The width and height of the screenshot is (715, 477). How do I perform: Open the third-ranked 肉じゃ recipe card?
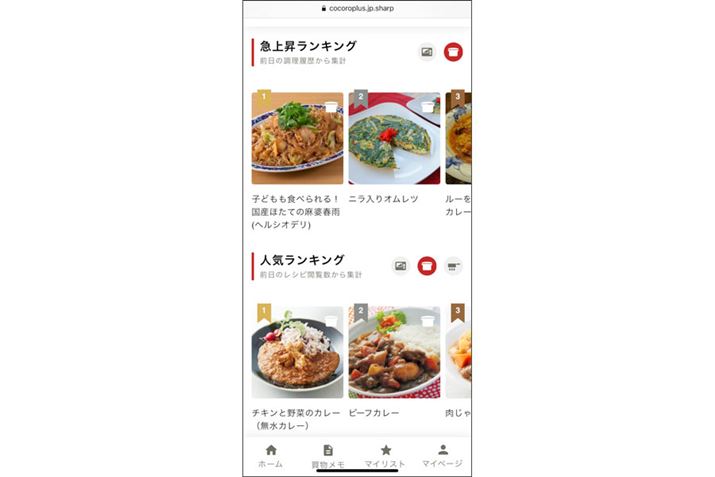458,353
